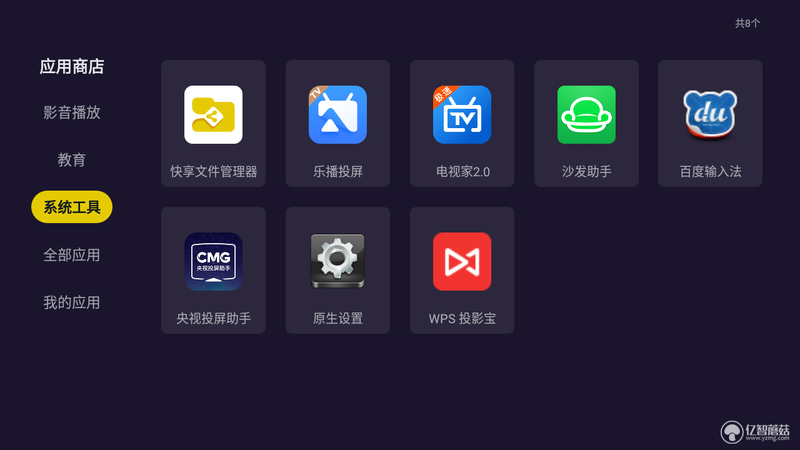Select 电视家2.0 app tile

coord(461,123)
